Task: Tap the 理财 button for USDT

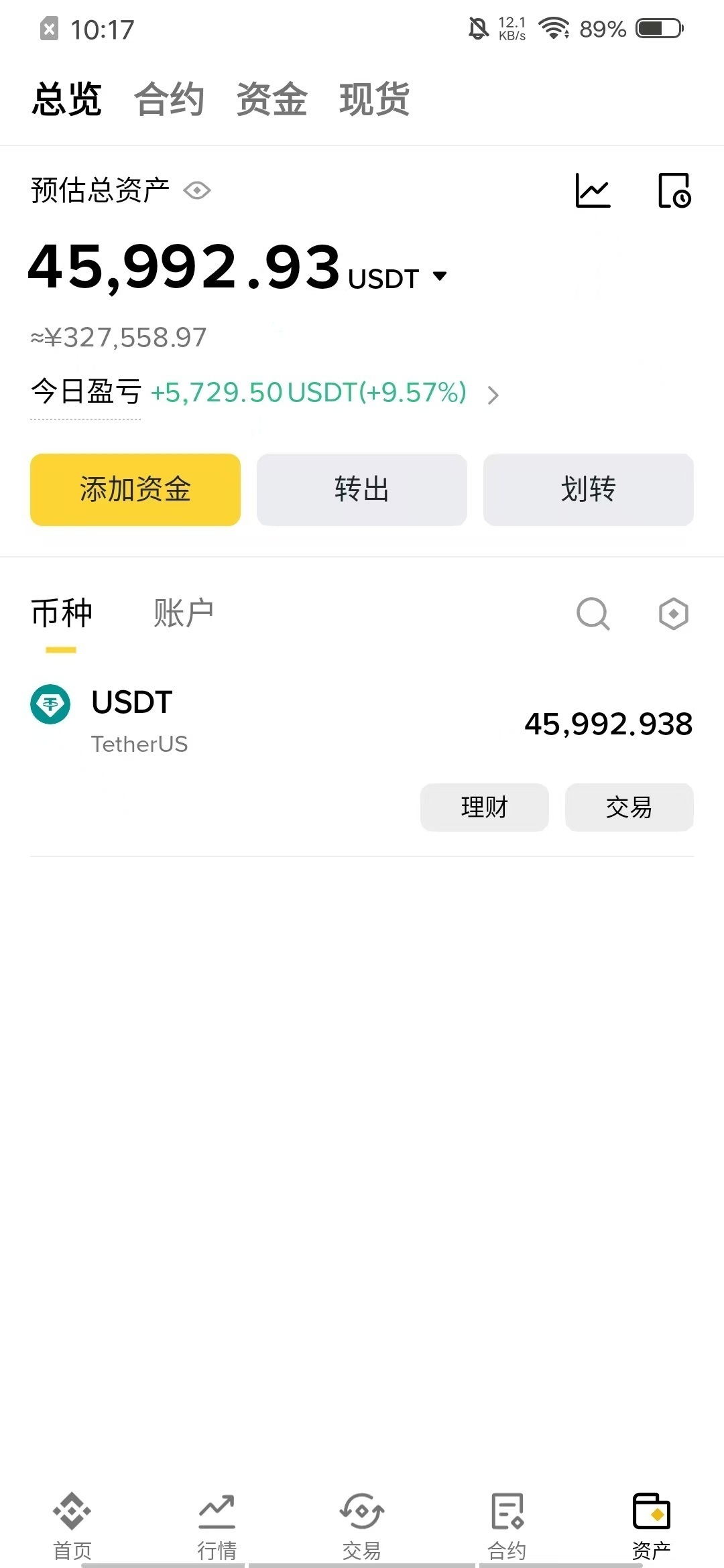Action: tap(485, 807)
